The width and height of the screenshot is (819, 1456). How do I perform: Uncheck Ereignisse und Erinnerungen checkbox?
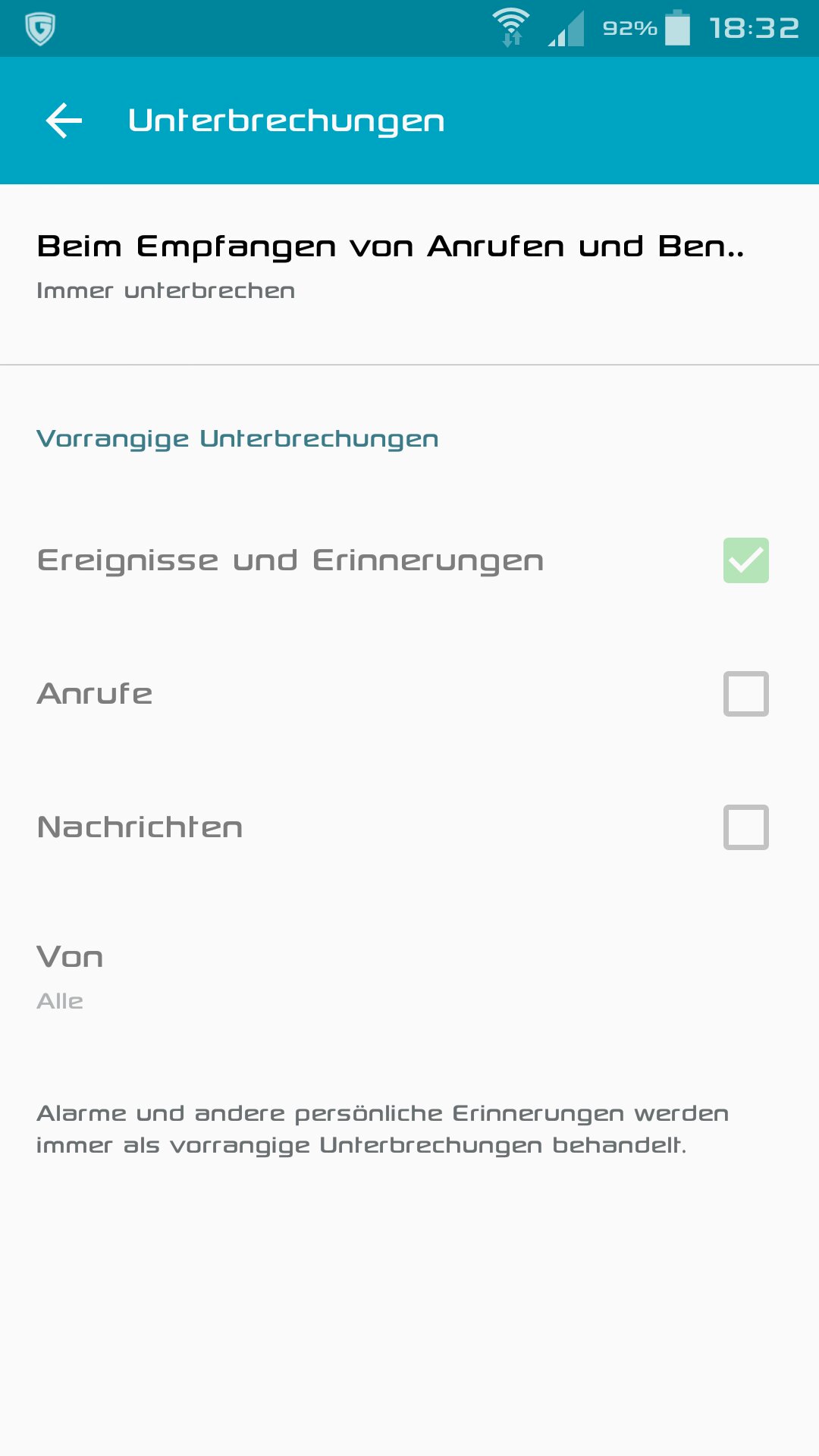click(745, 560)
